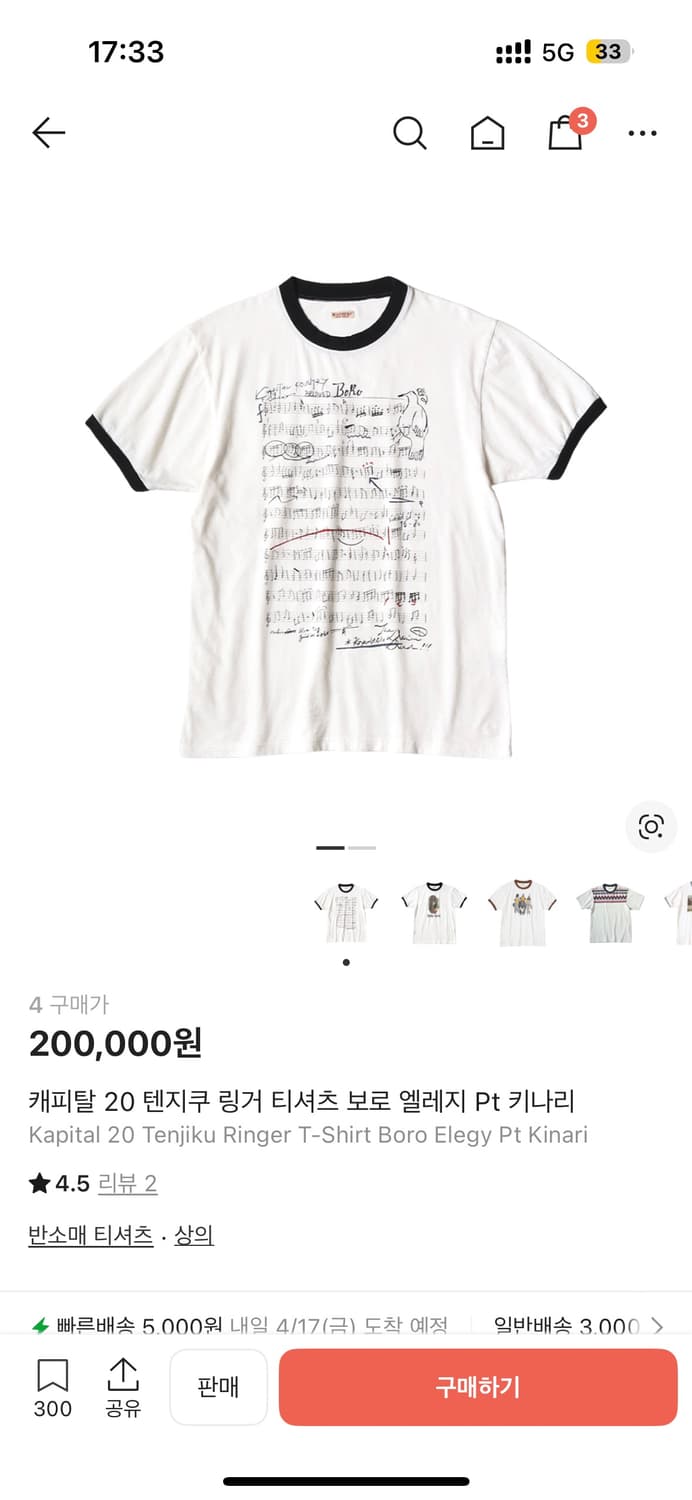Image resolution: width=692 pixels, height=1500 pixels.
Task: Open the search magnifier
Action: [x=409, y=133]
